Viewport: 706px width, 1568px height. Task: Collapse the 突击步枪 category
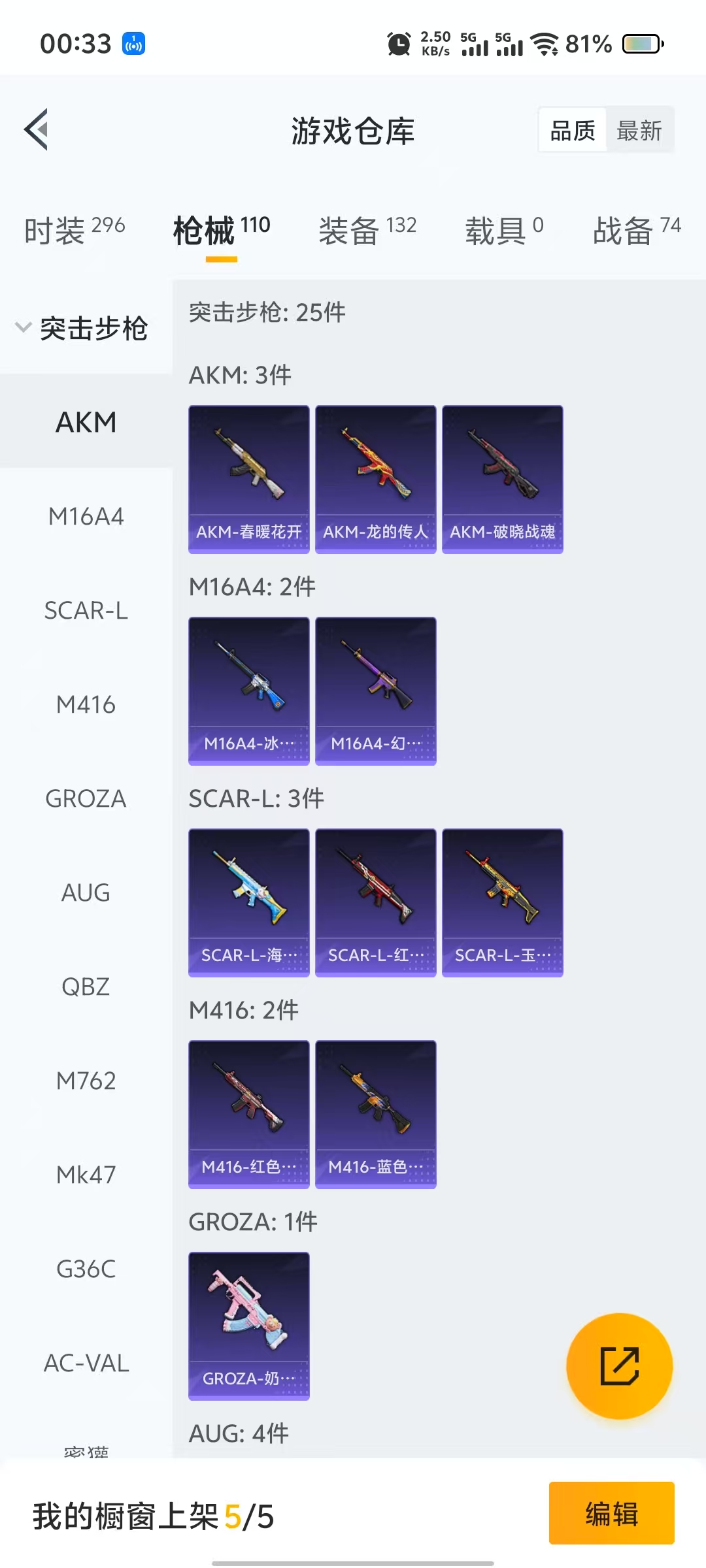pos(82,328)
